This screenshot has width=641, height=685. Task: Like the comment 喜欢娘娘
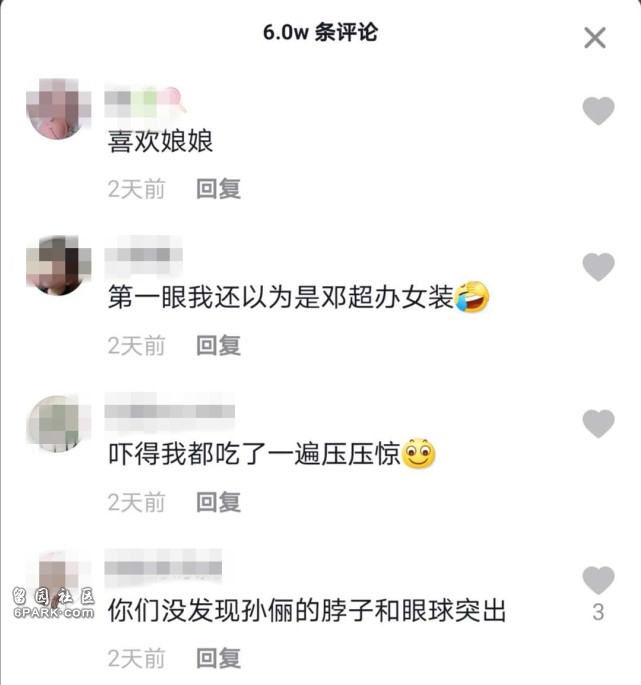[x=598, y=111]
